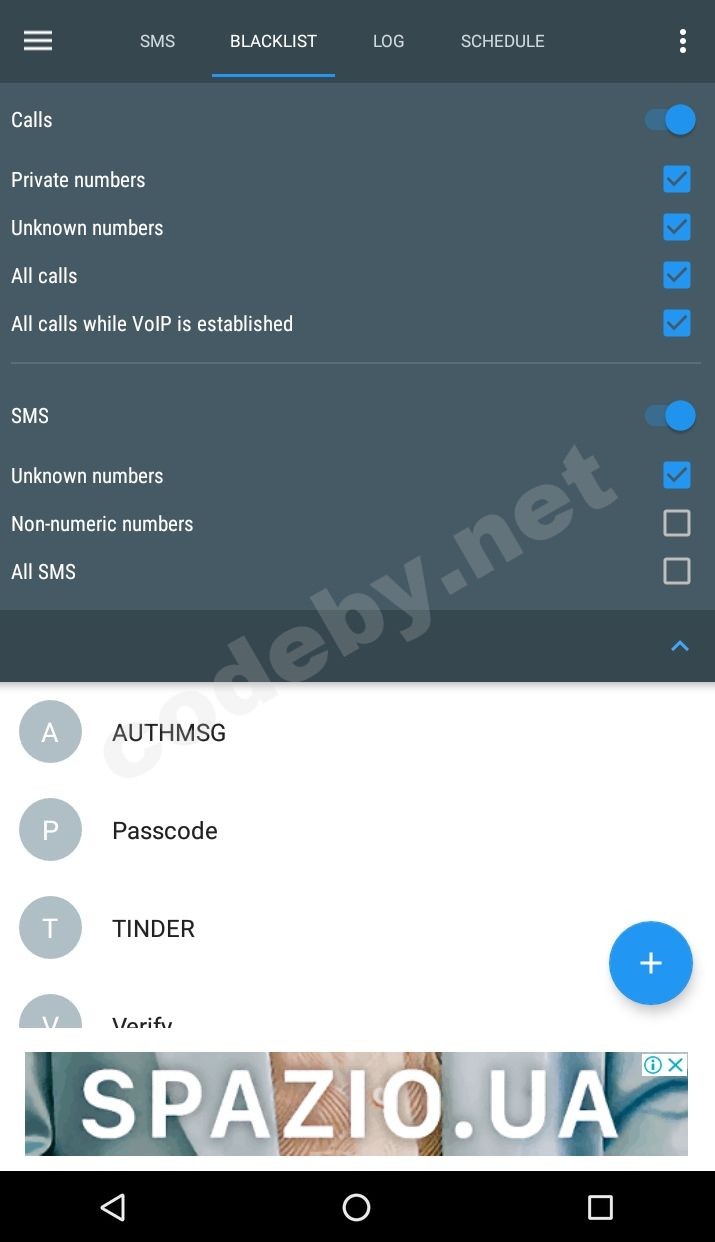Add a new blacklist entry
The height and width of the screenshot is (1242, 715).
tap(650, 963)
